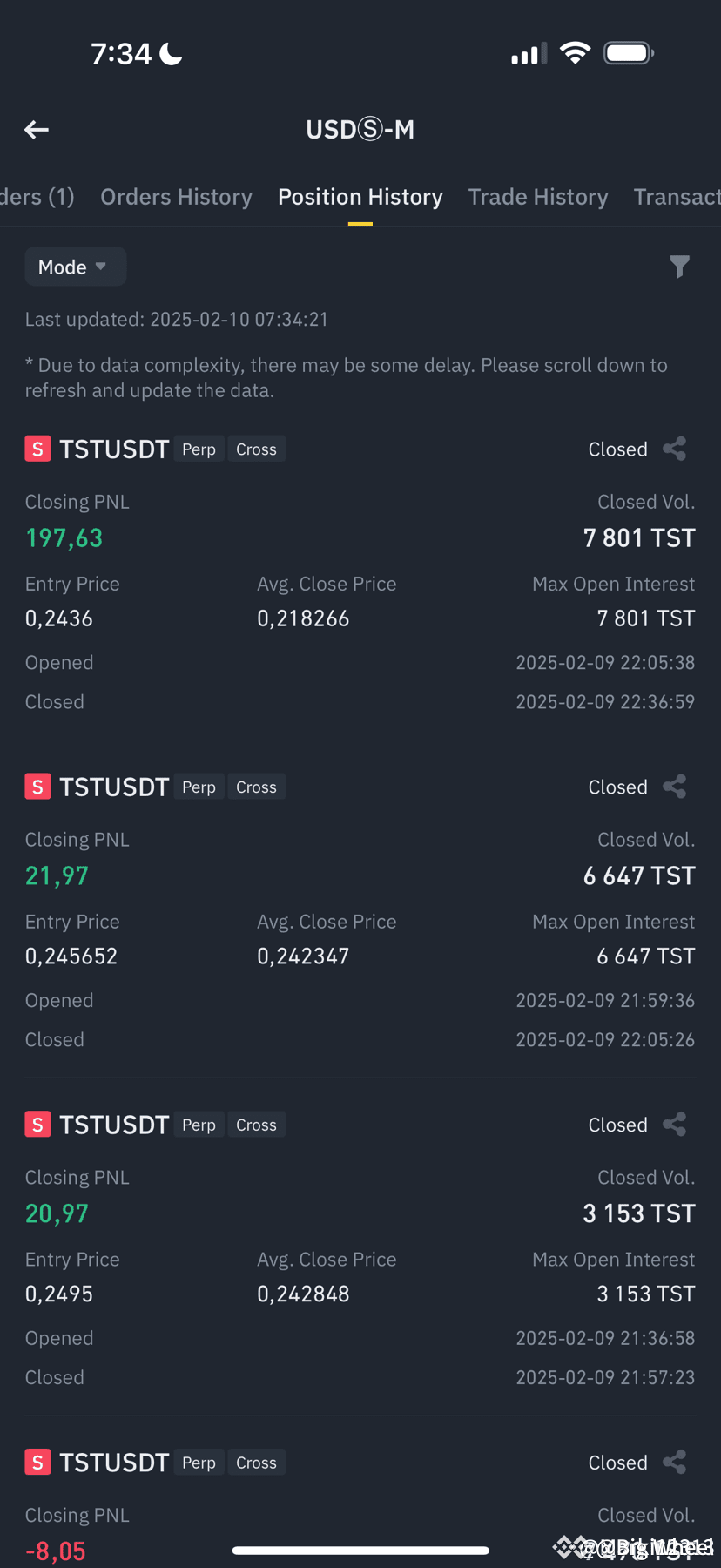721x1568 pixels.
Task: Open the filter icon at top right
Action: coord(680,267)
